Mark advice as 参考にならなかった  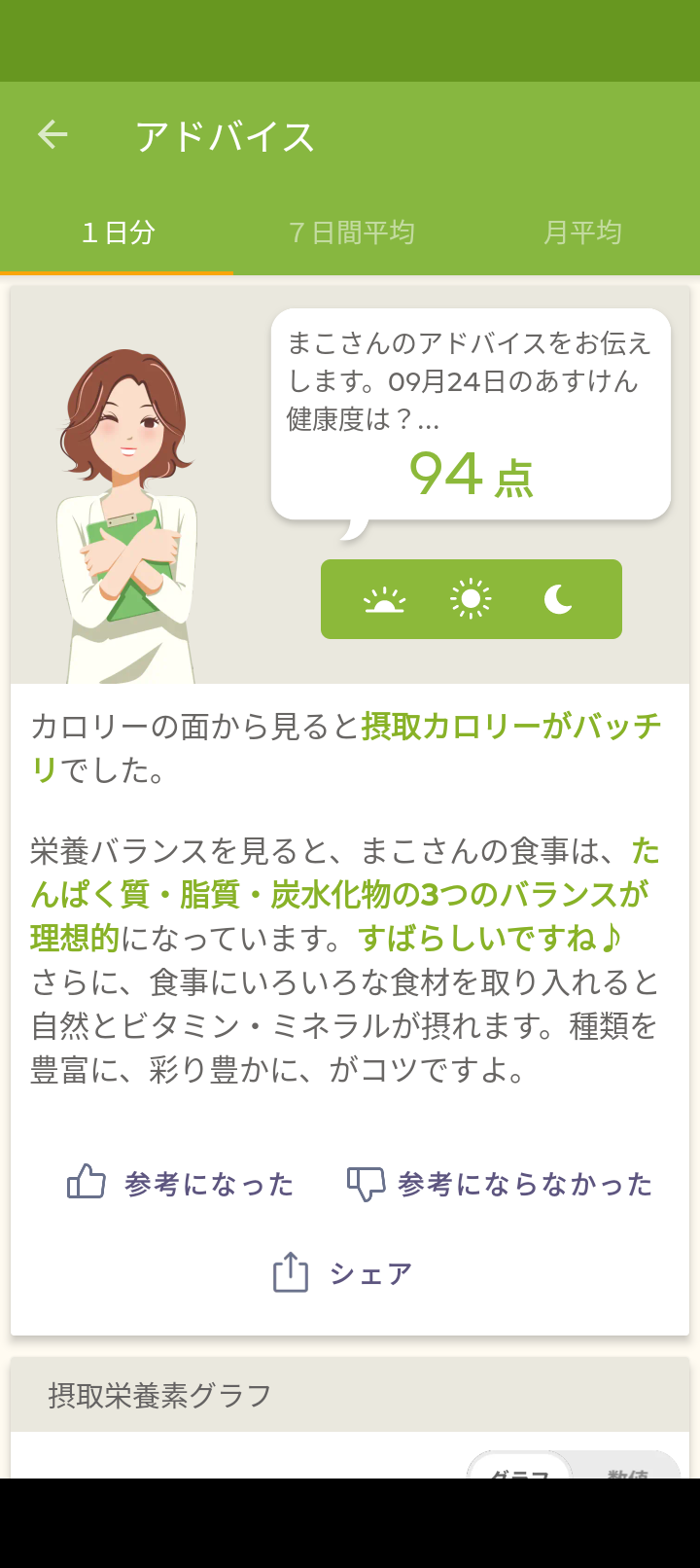tap(500, 1184)
